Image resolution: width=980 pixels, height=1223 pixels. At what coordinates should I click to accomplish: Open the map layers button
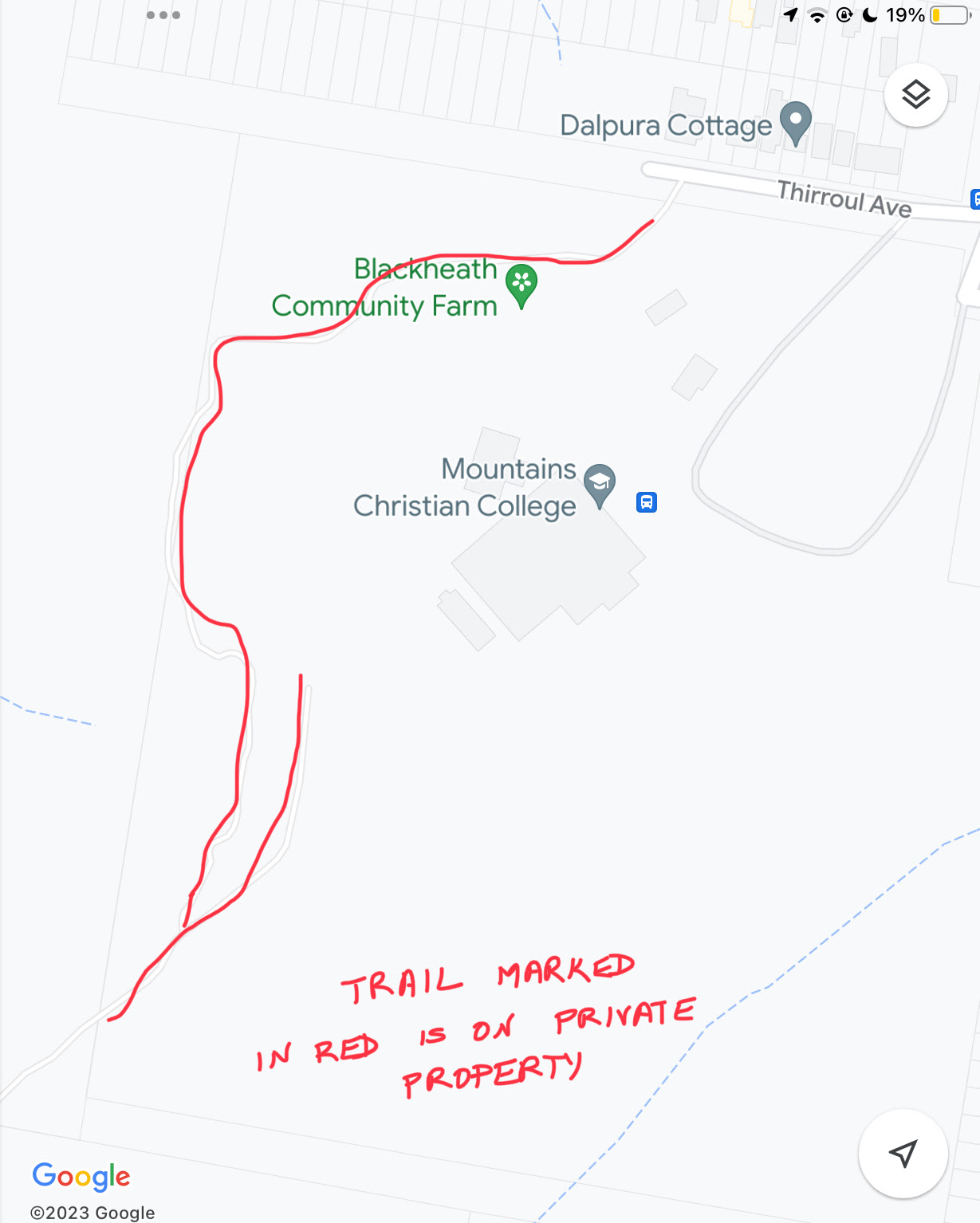pos(915,95)
